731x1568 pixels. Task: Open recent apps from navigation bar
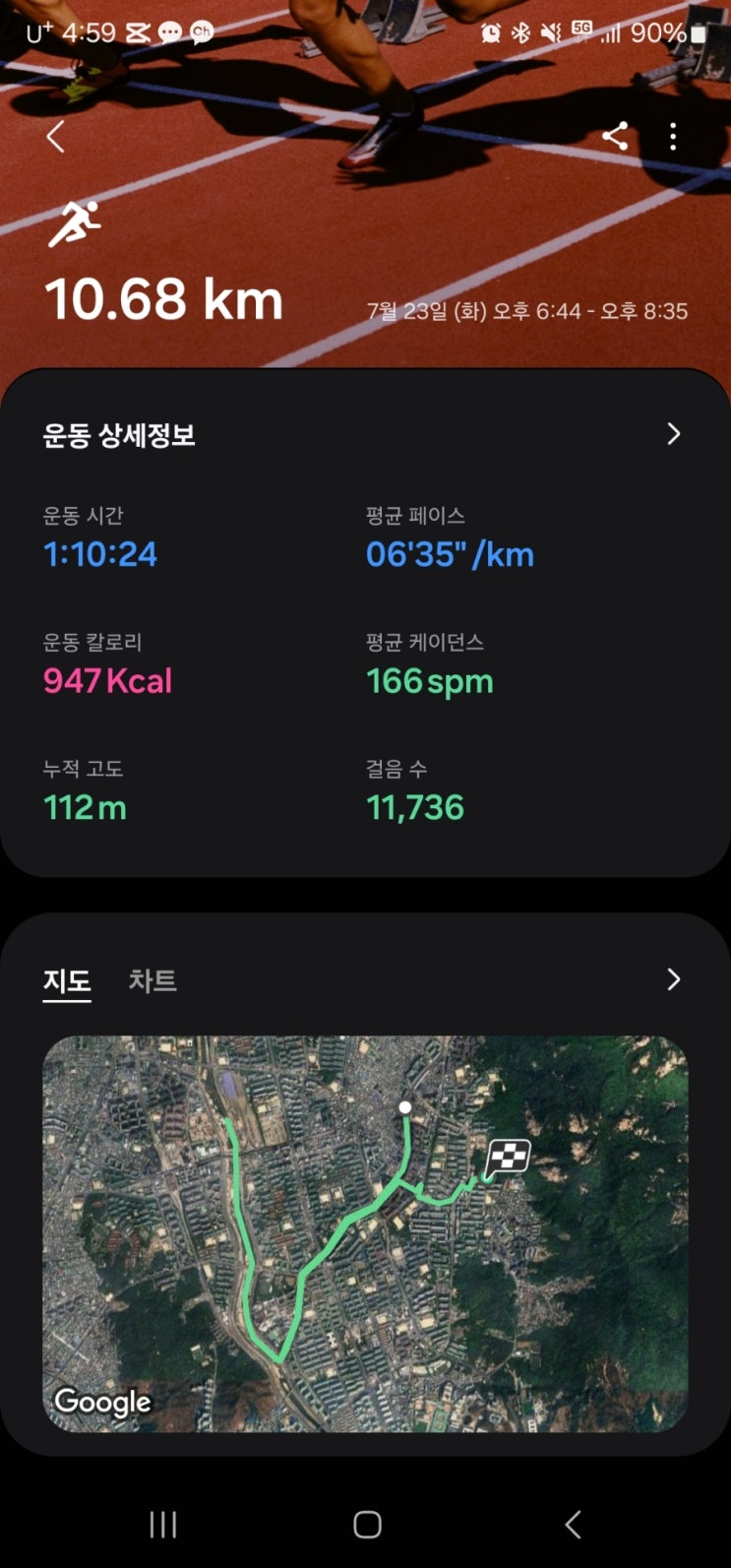click(162, 1525)
